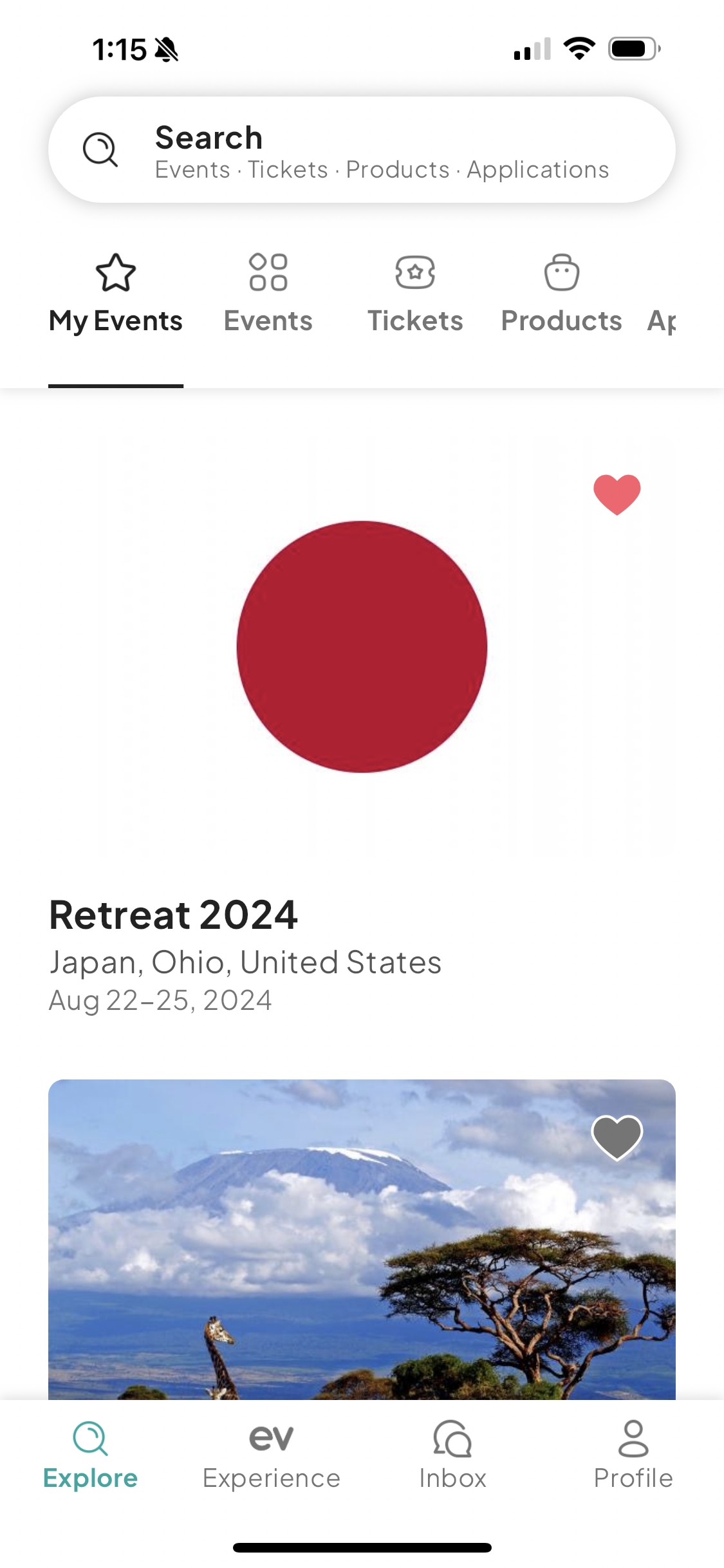Open the Search bar

(x=362, y=150)
